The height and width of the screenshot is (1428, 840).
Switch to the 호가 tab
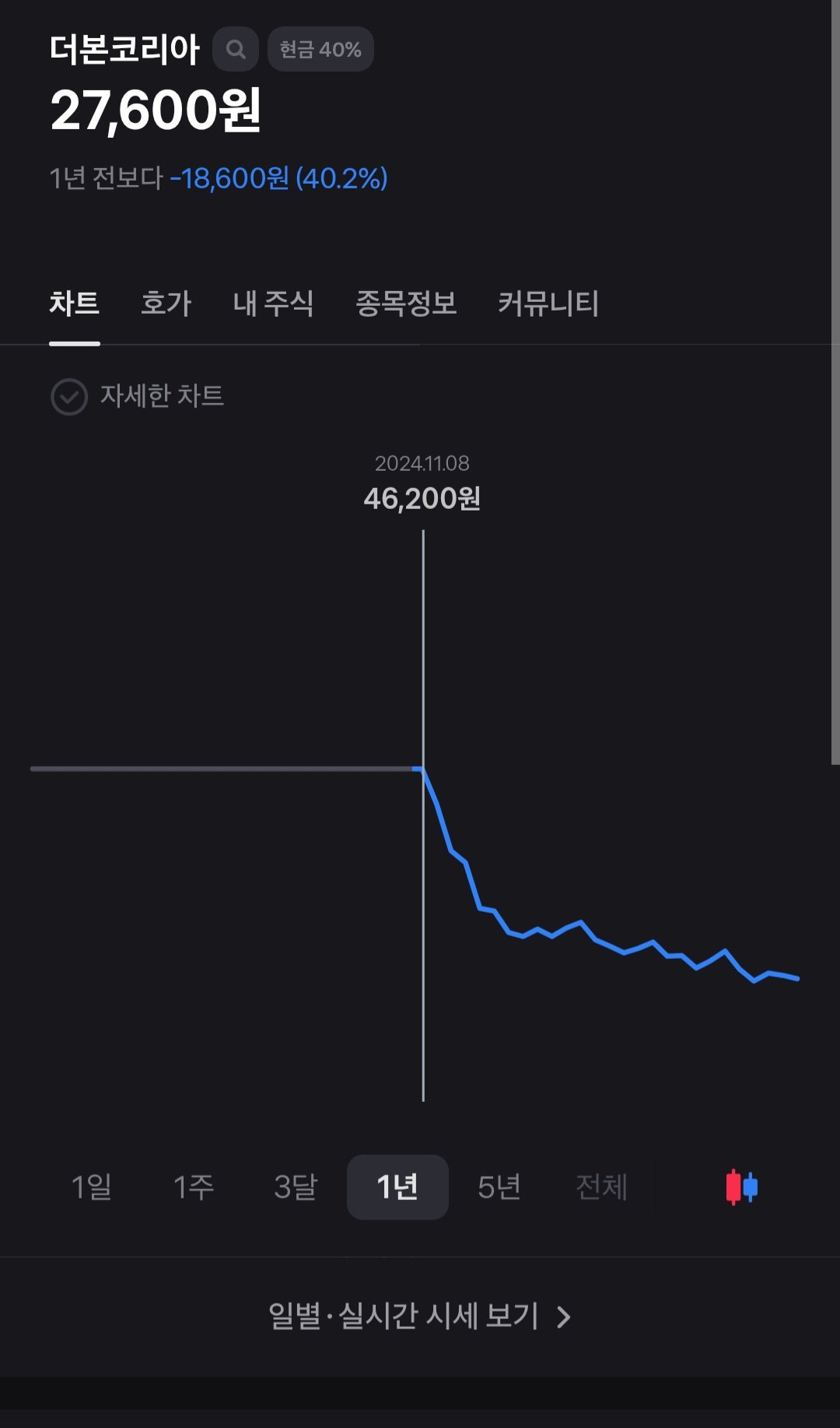[166, 303]
